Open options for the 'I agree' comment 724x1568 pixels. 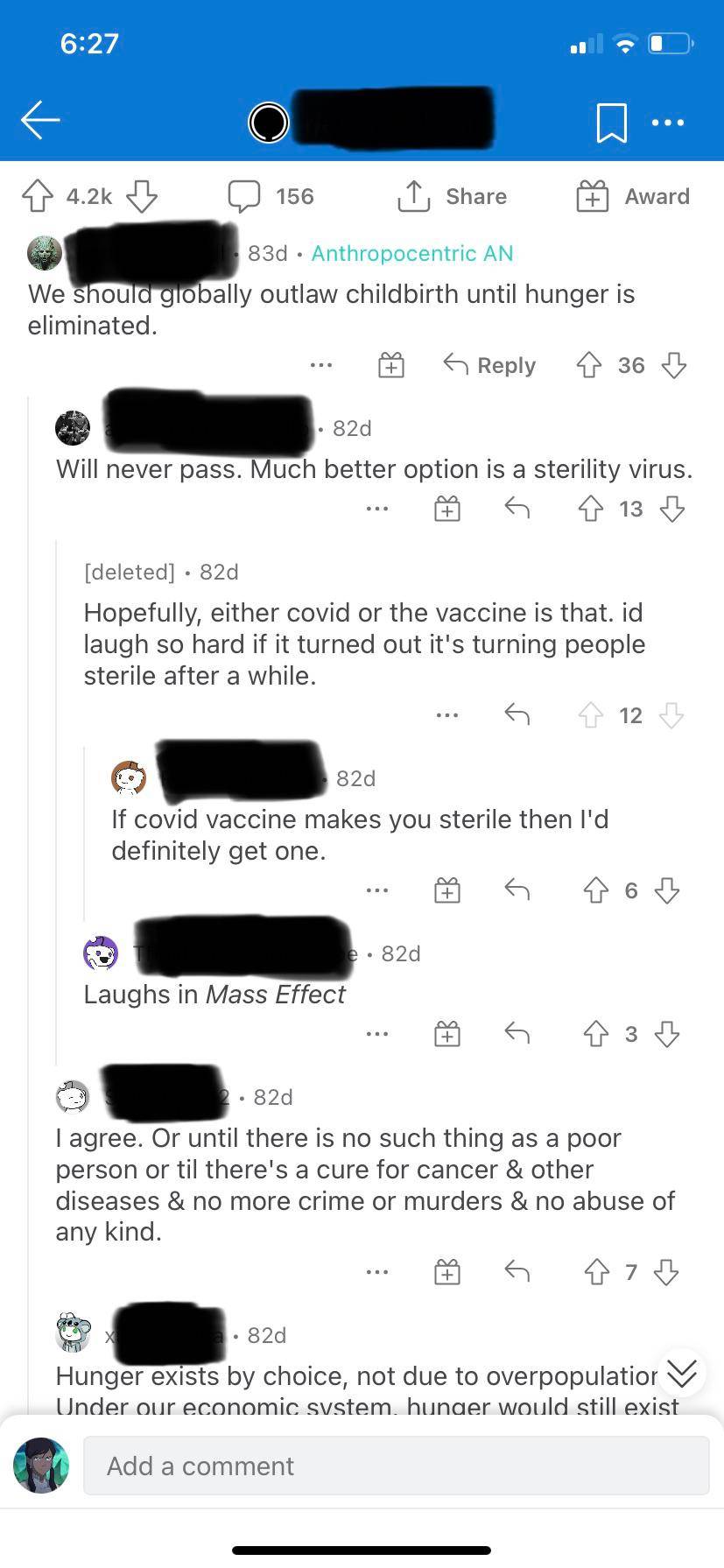click(x=377, y=1271)
